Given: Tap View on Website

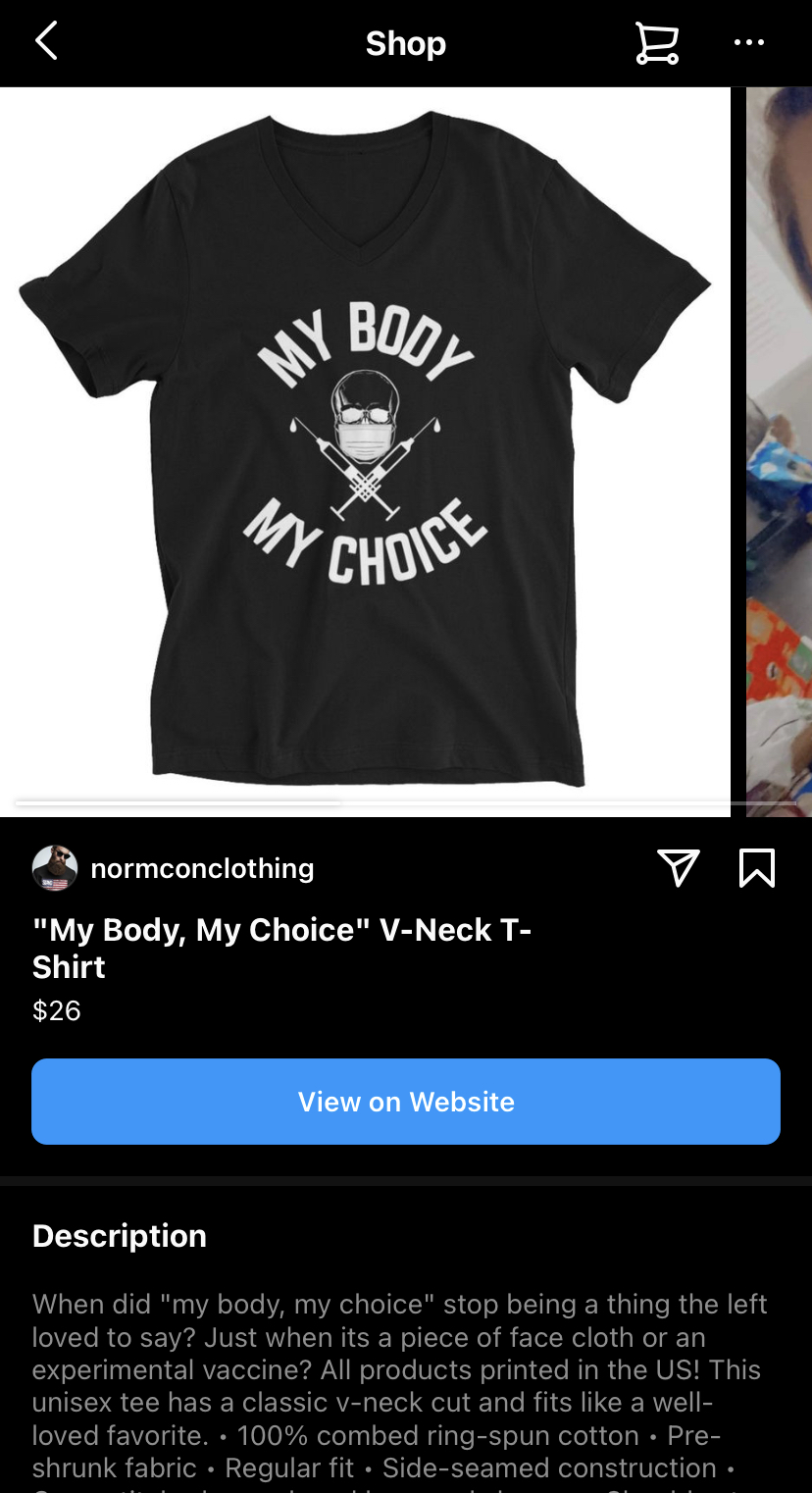Looking at the screenshot, I should tap(406, 1101).
